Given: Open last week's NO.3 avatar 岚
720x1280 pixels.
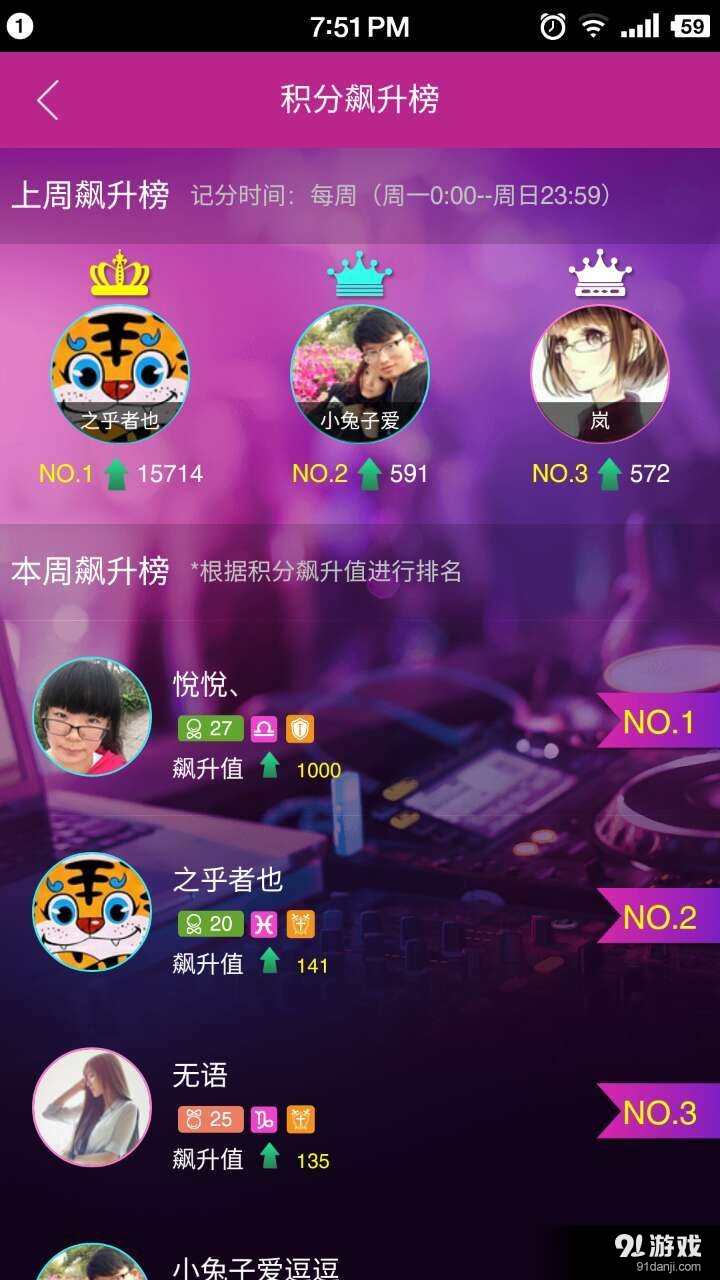Looking at the screenshot, I should point(600,374).
